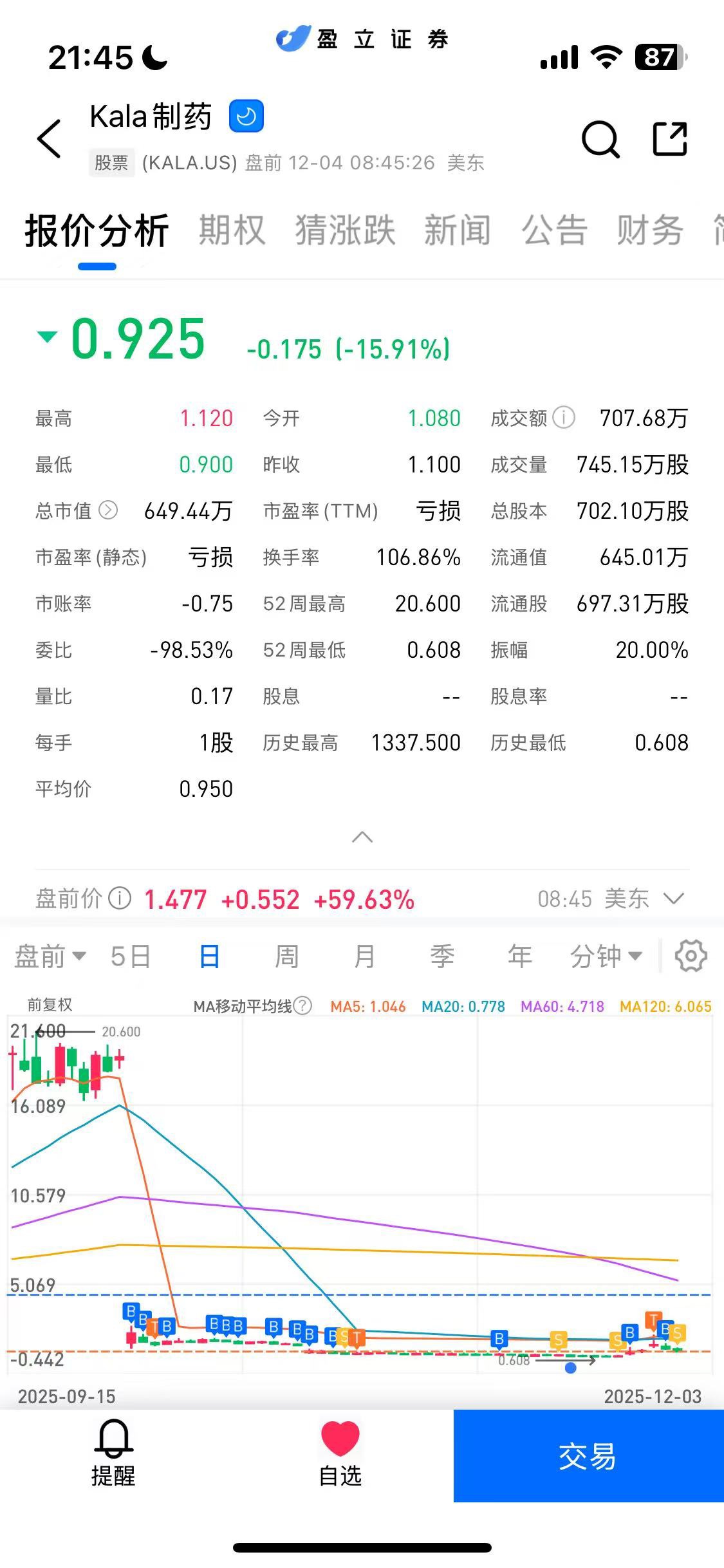
Task: Open the 财务 tab
Action: click(649, 230)
